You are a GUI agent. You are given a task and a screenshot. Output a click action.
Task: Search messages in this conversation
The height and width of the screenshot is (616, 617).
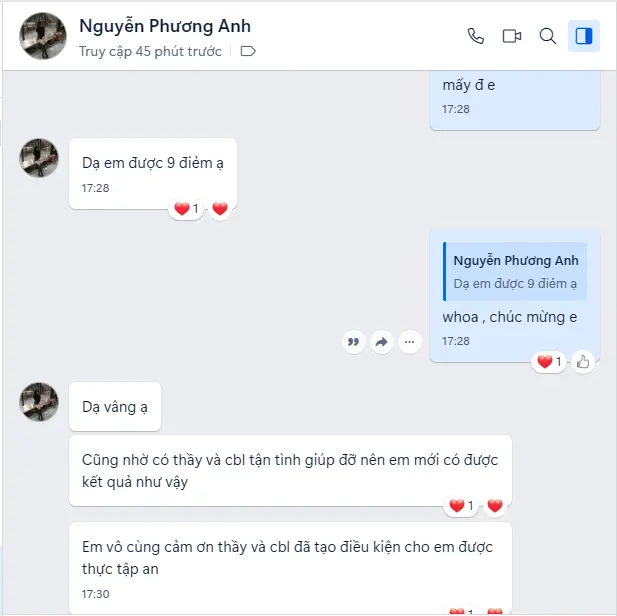pyautogui.click(x=548, y=36)
